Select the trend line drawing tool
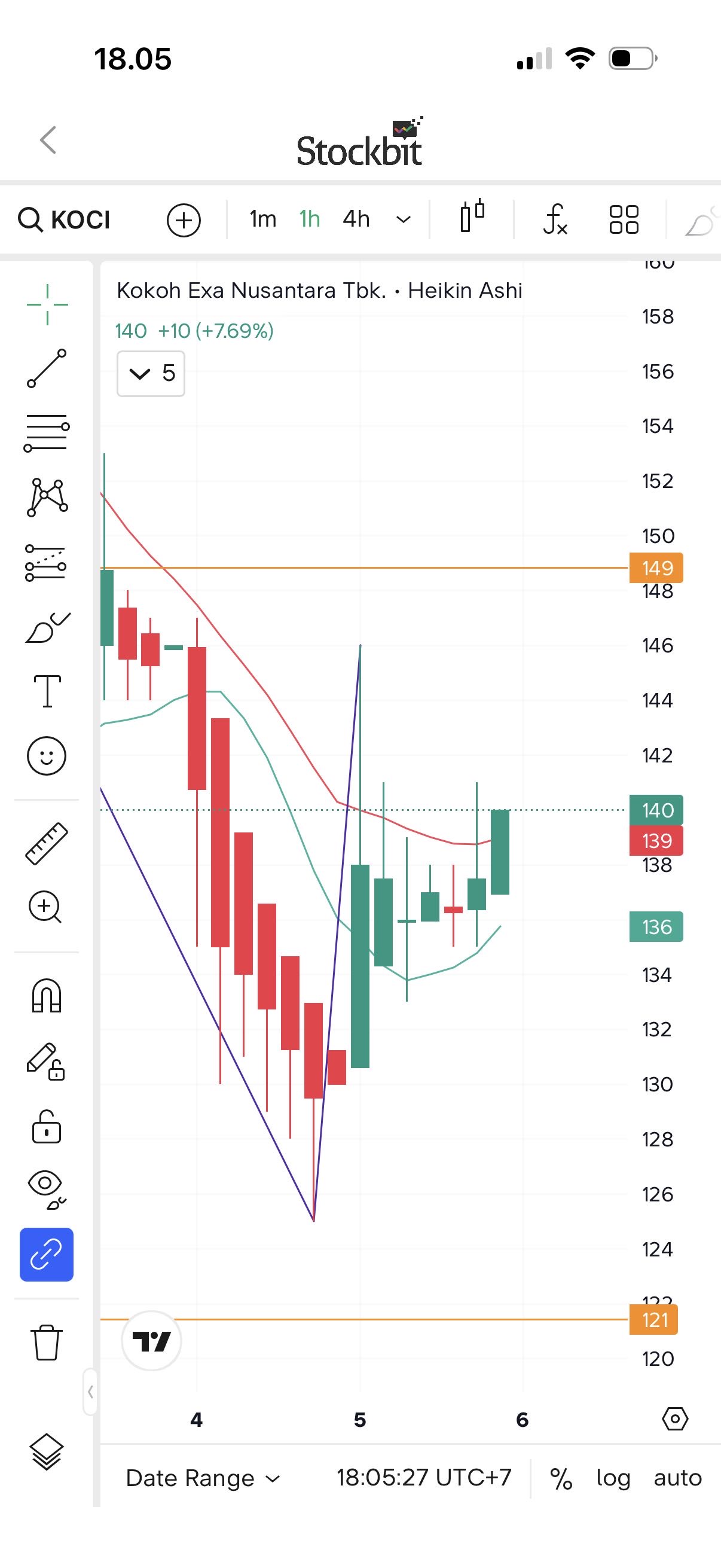The height and width of the screenshot is (1568, 721). pyautogui.click(x=47, y=368)
